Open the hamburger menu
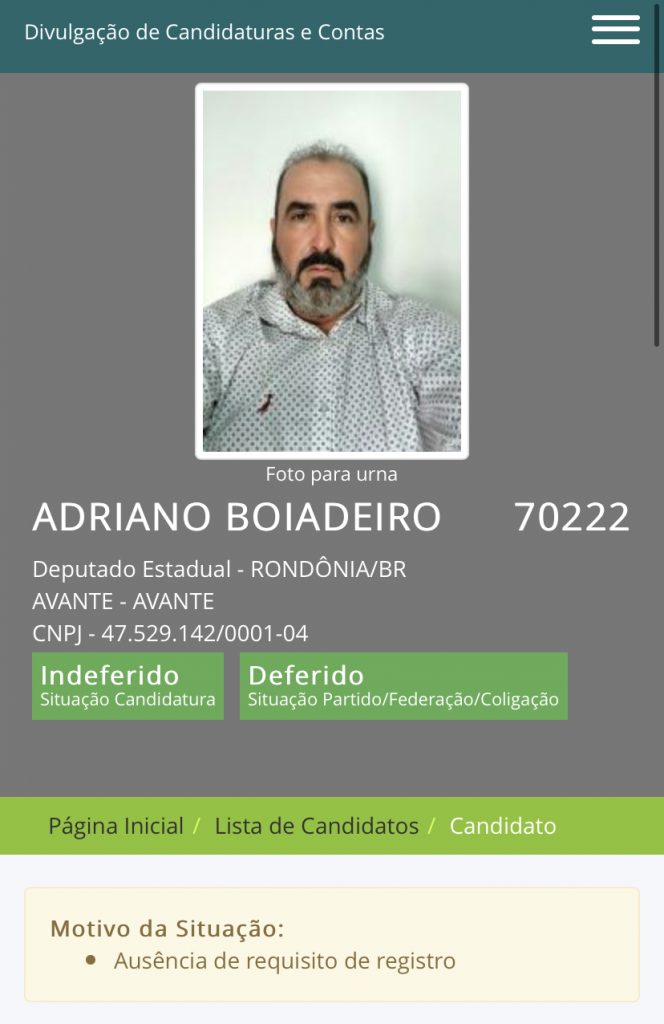The height and width of the screenshot is (1024, 664). click(615, 30)
